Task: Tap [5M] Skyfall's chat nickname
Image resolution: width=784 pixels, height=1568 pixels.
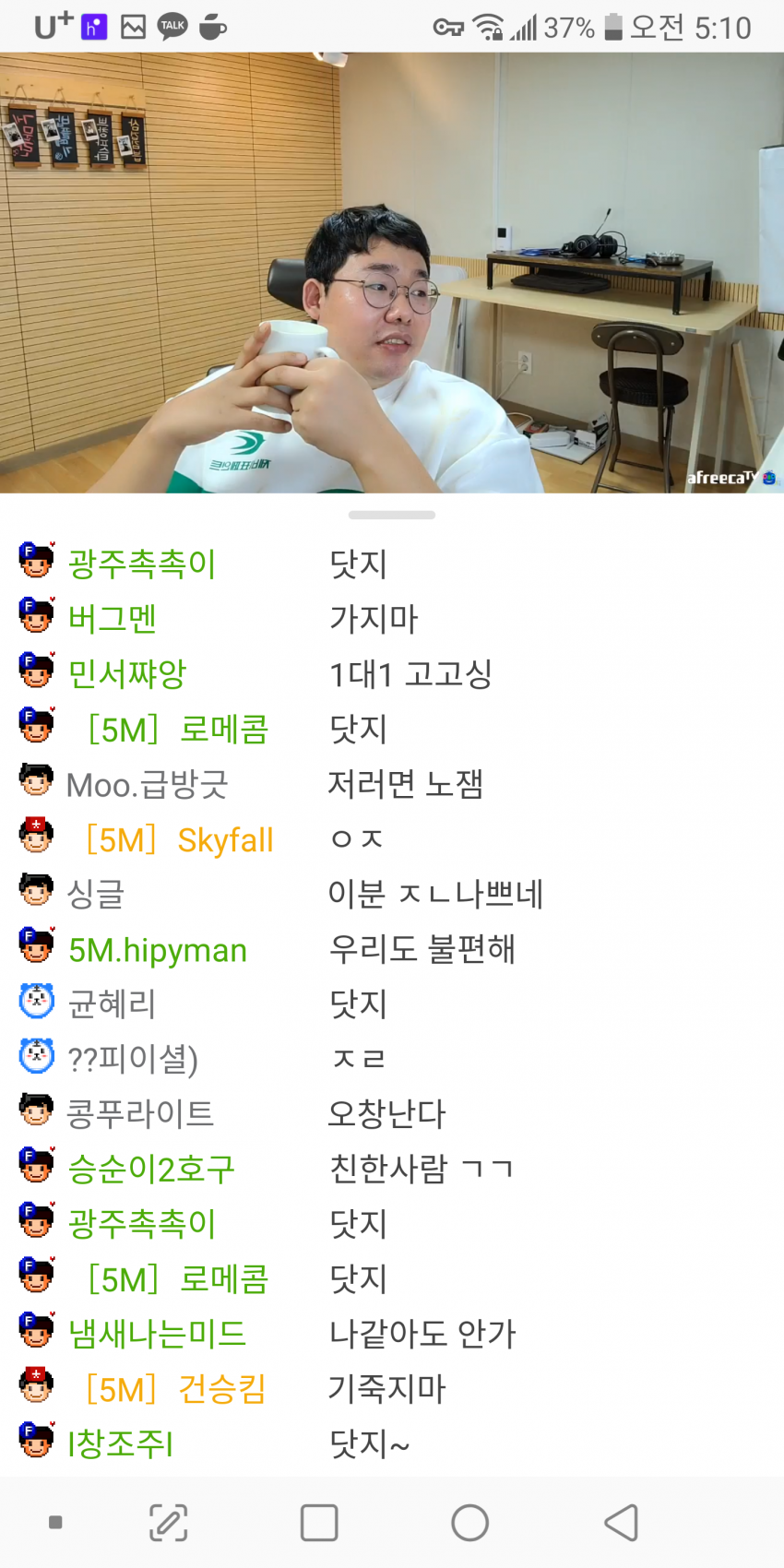Action: point(180,840)
